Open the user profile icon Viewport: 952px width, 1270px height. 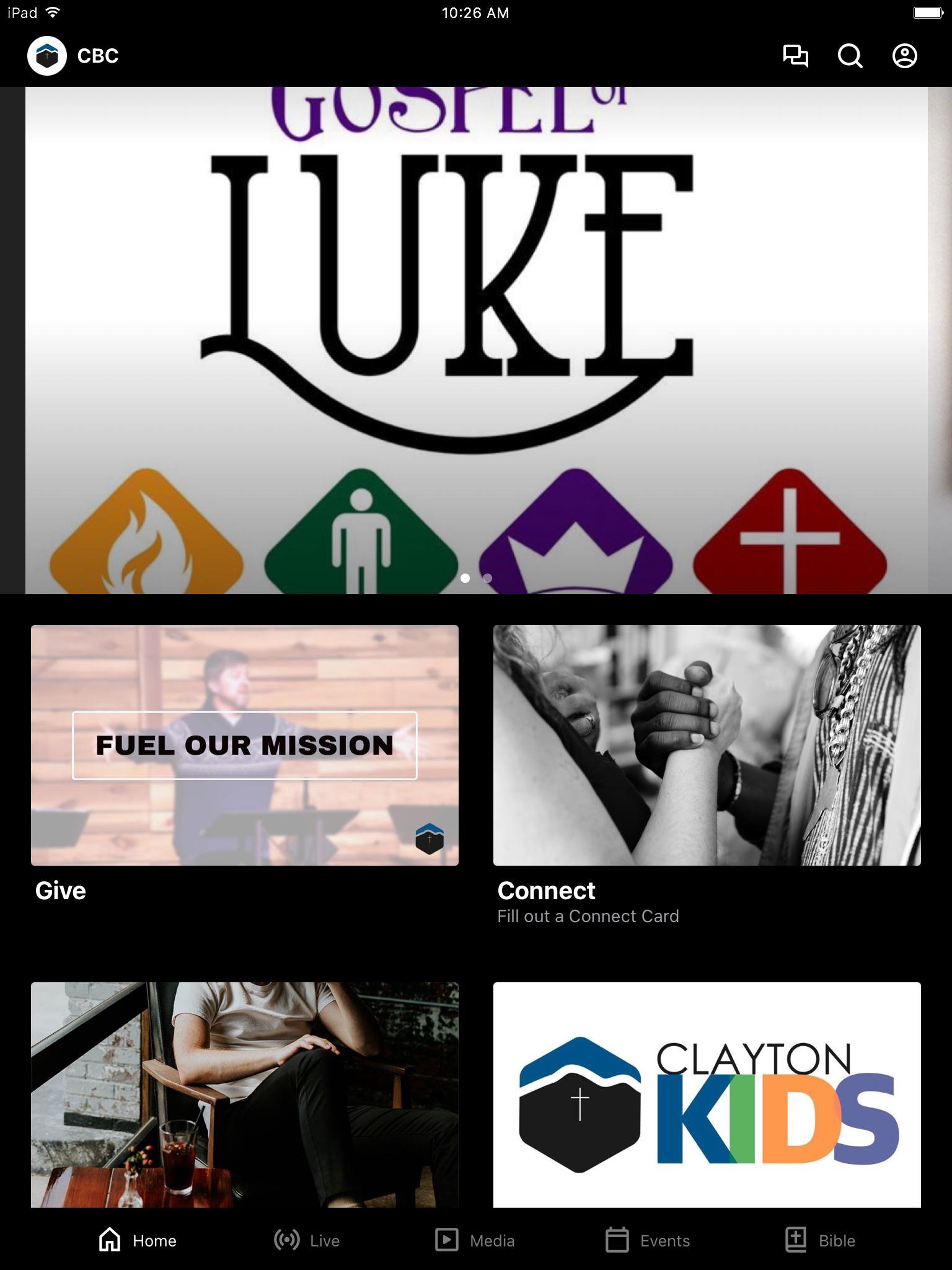904,56
